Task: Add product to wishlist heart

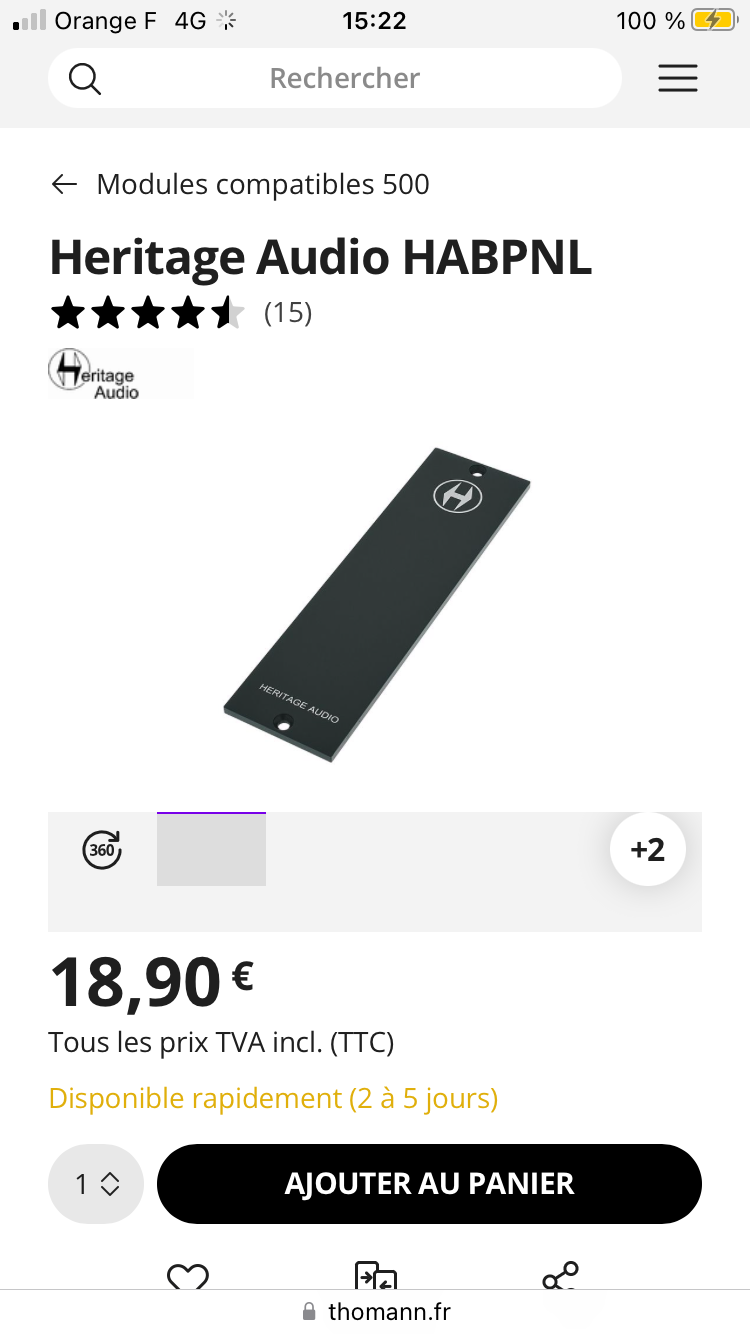Action: coord(187,1276)
